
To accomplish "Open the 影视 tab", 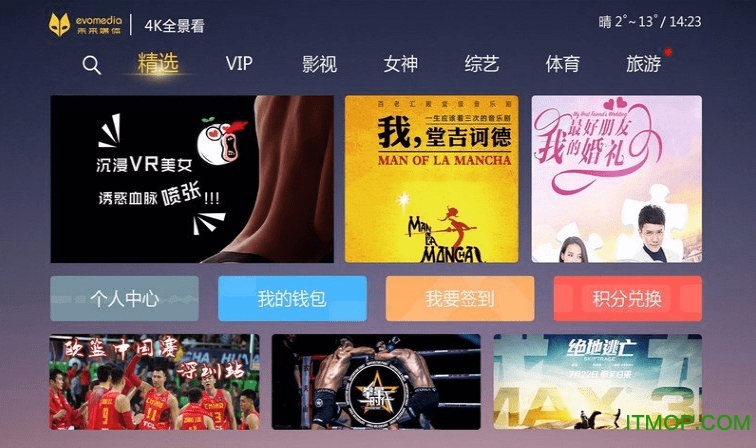I will (x=319, y=64).
